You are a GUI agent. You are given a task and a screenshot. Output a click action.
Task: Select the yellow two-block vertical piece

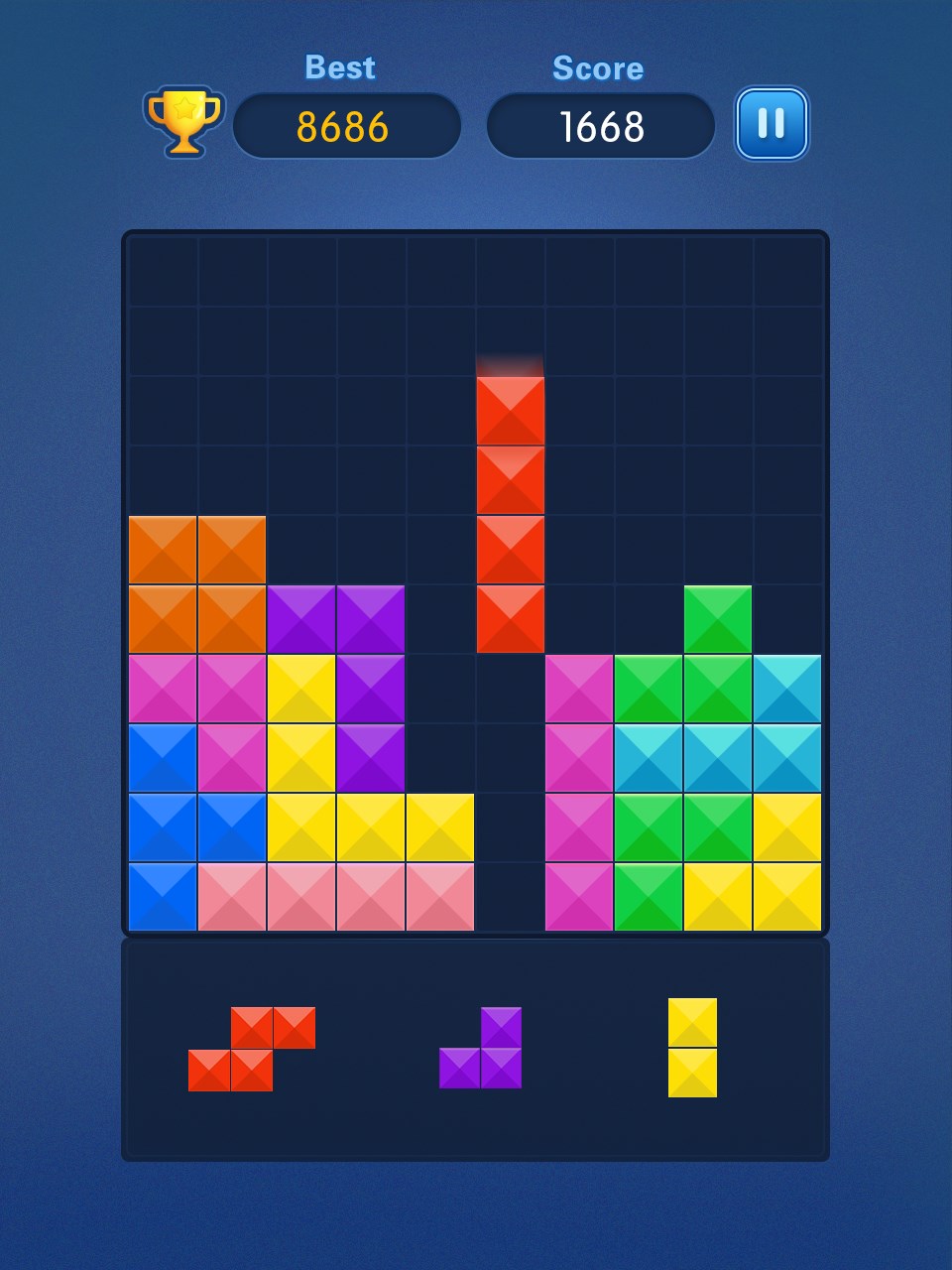click(x=692, y=1048)
